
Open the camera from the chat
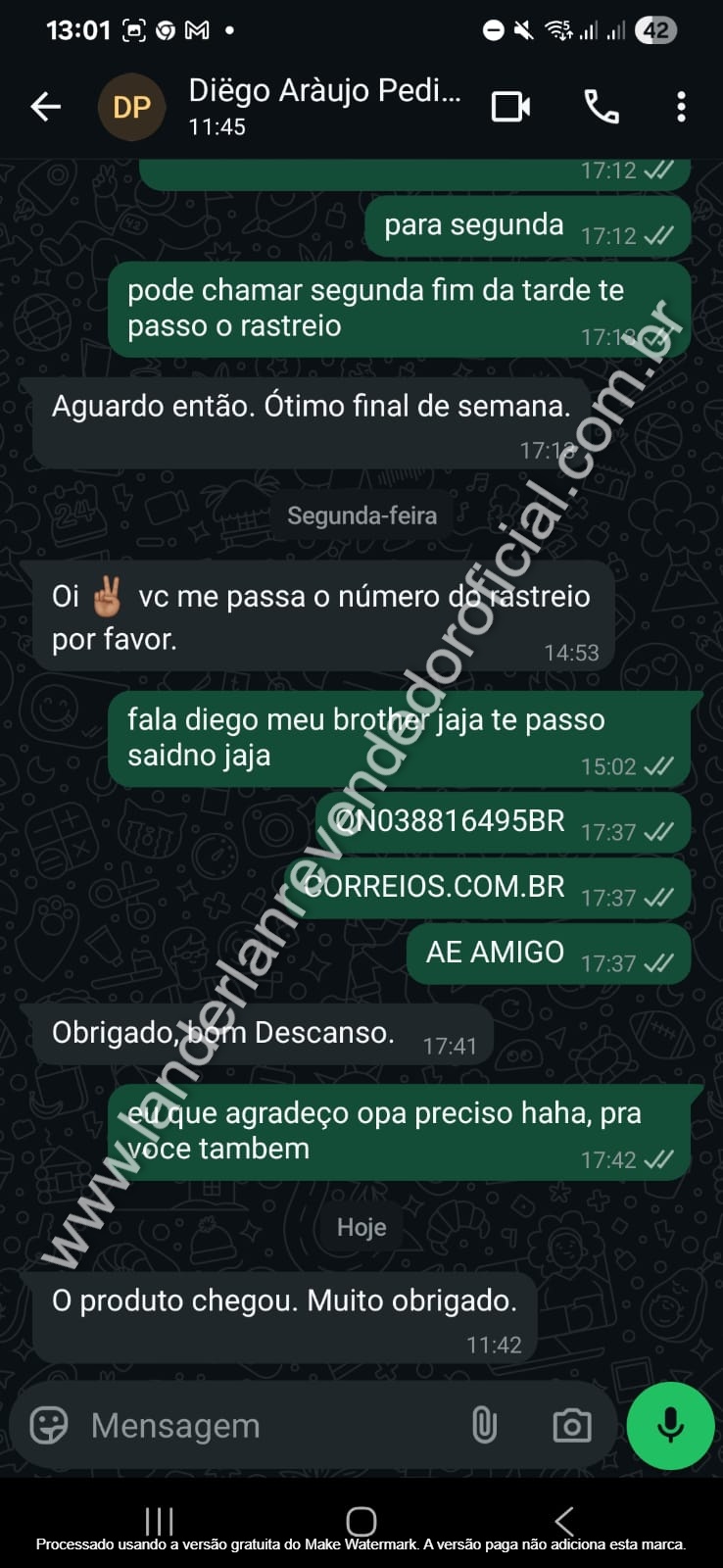click(572, 1425)
